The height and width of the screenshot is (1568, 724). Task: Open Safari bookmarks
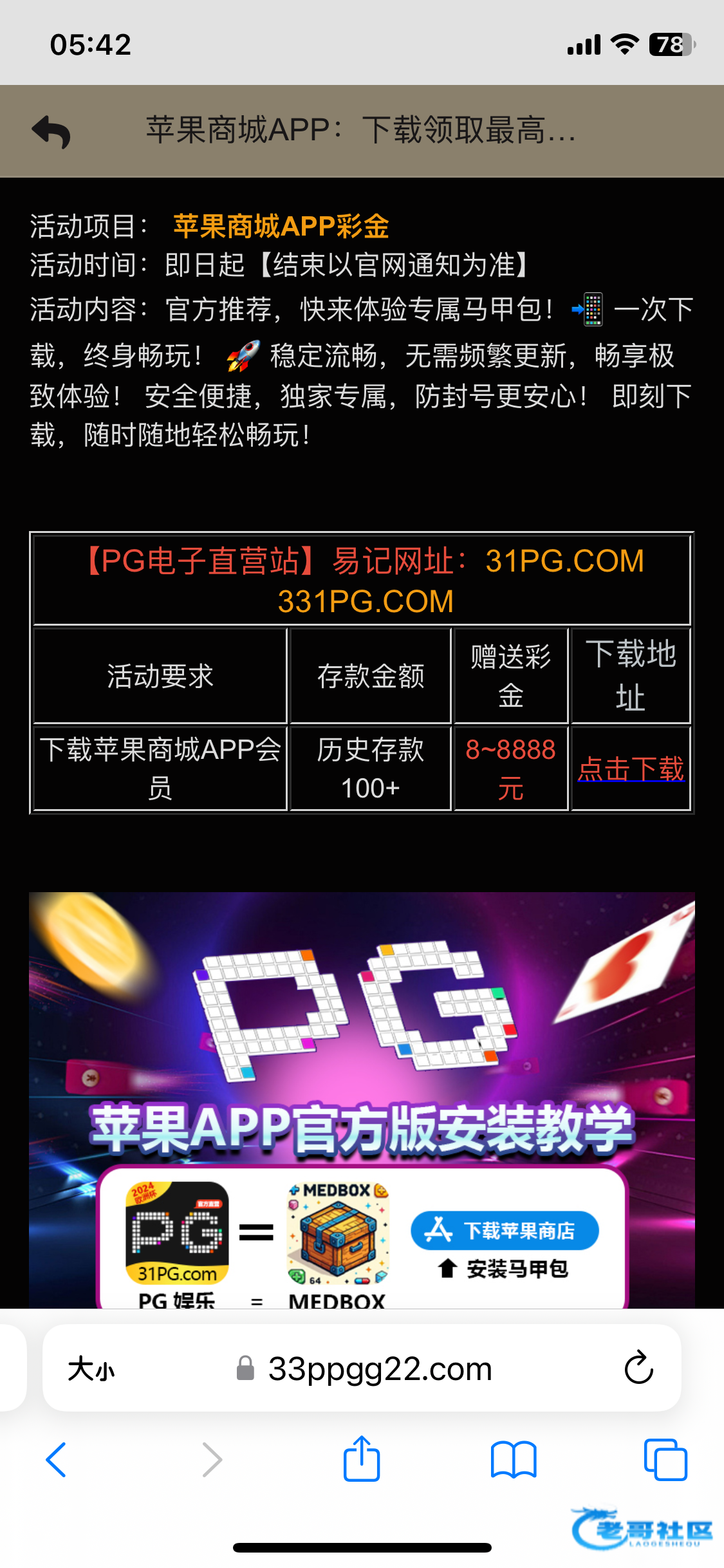[513, 1459]
